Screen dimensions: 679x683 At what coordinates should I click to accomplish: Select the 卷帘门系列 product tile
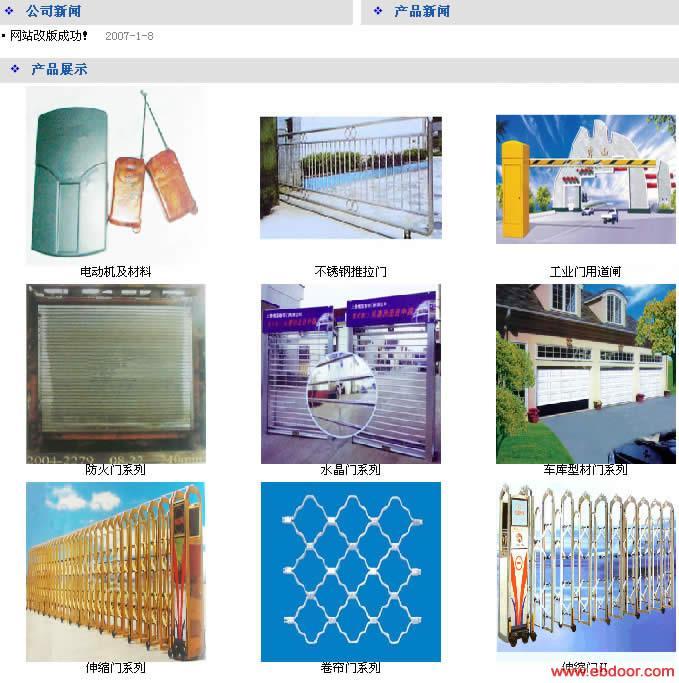pos(350,571)
